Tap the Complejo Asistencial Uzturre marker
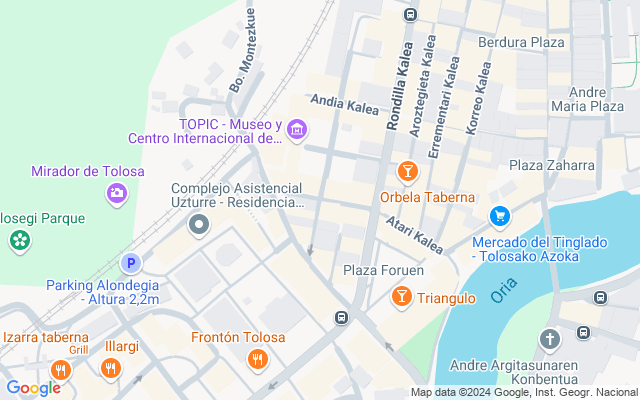640x400 pixels. tap(199, 225)
